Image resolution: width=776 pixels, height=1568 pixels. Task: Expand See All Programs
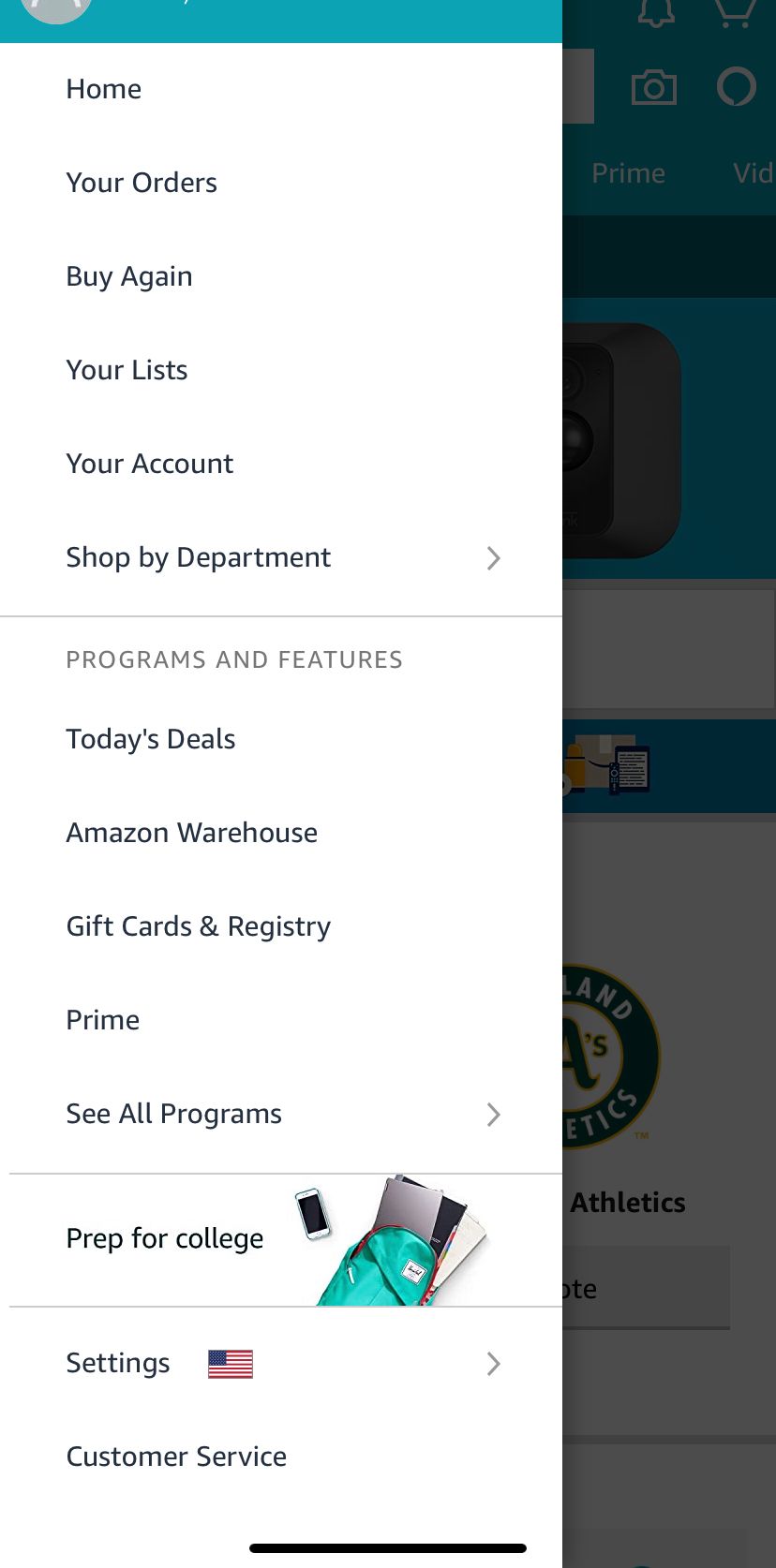pos(281,1114)
